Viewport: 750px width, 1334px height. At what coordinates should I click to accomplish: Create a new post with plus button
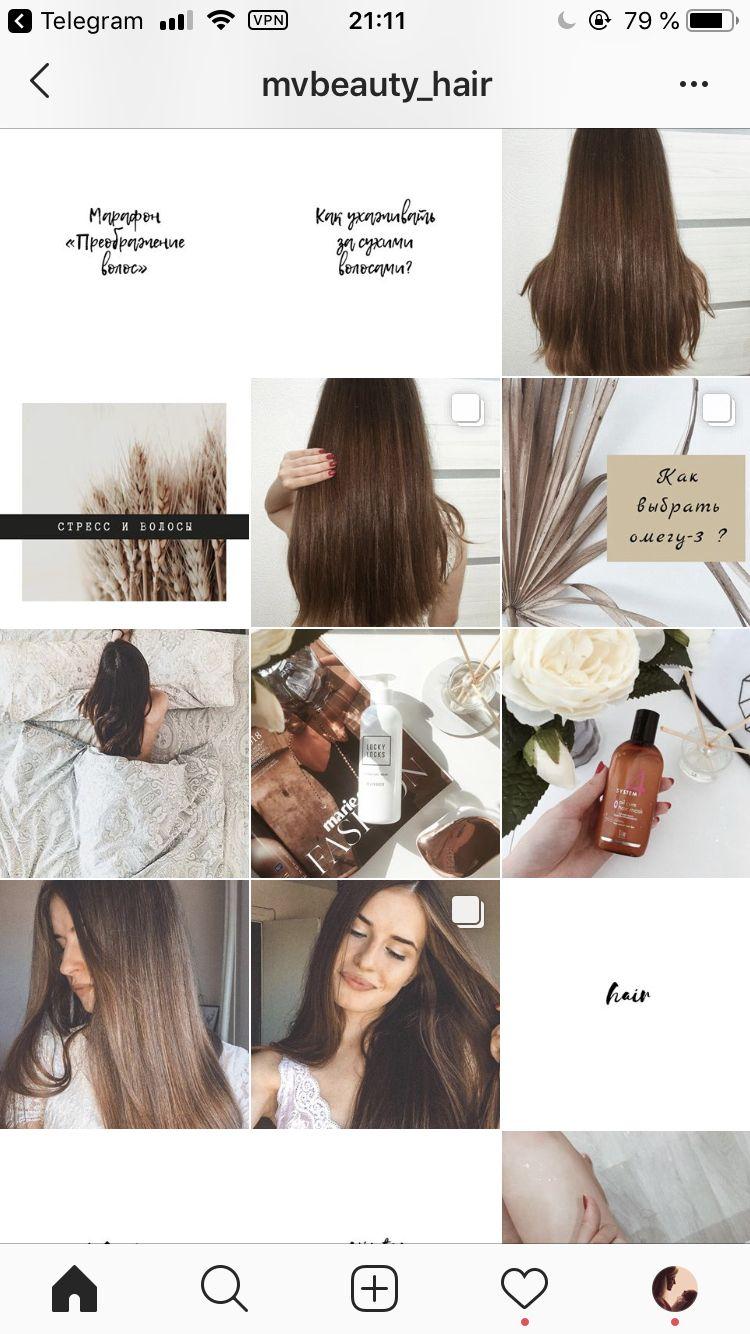click(375, 1289)
